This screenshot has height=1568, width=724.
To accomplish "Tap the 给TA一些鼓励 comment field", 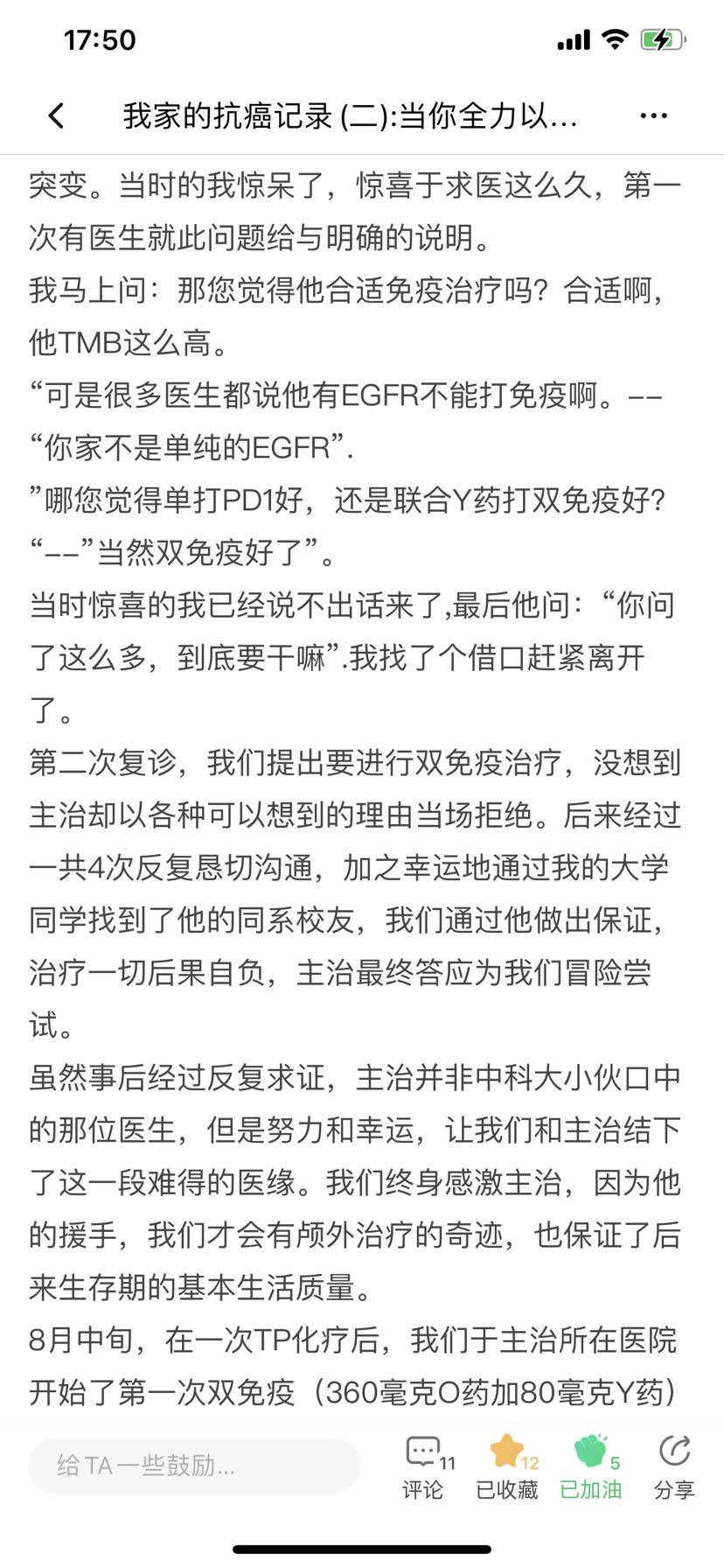I will [x=193, y=1465].
